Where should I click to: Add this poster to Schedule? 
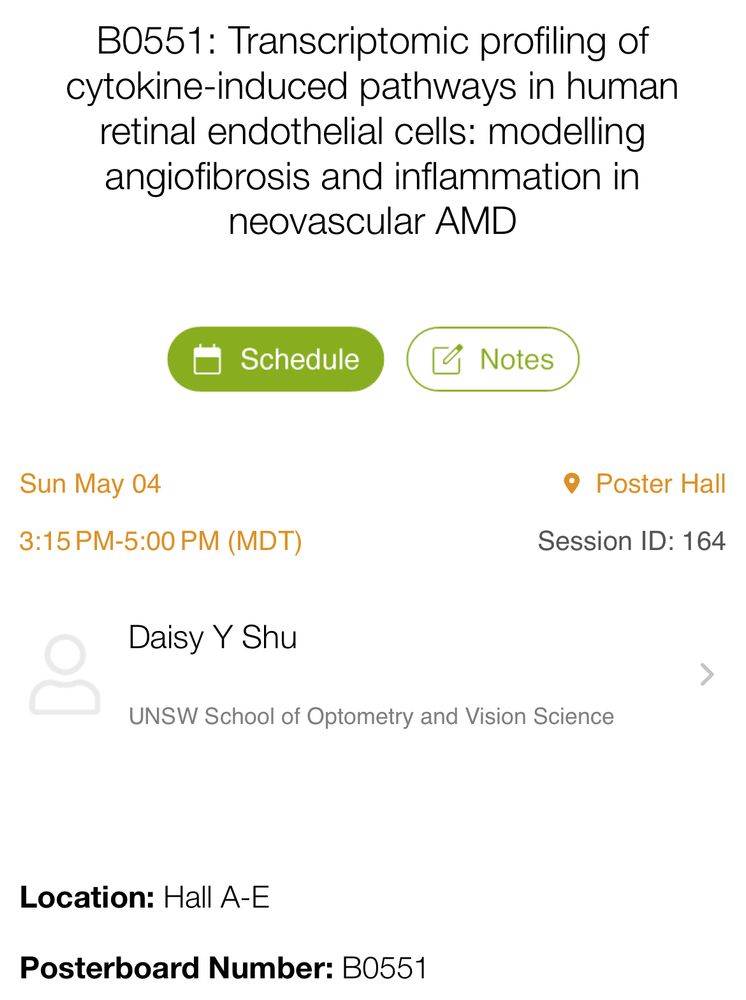pos(276,359)
